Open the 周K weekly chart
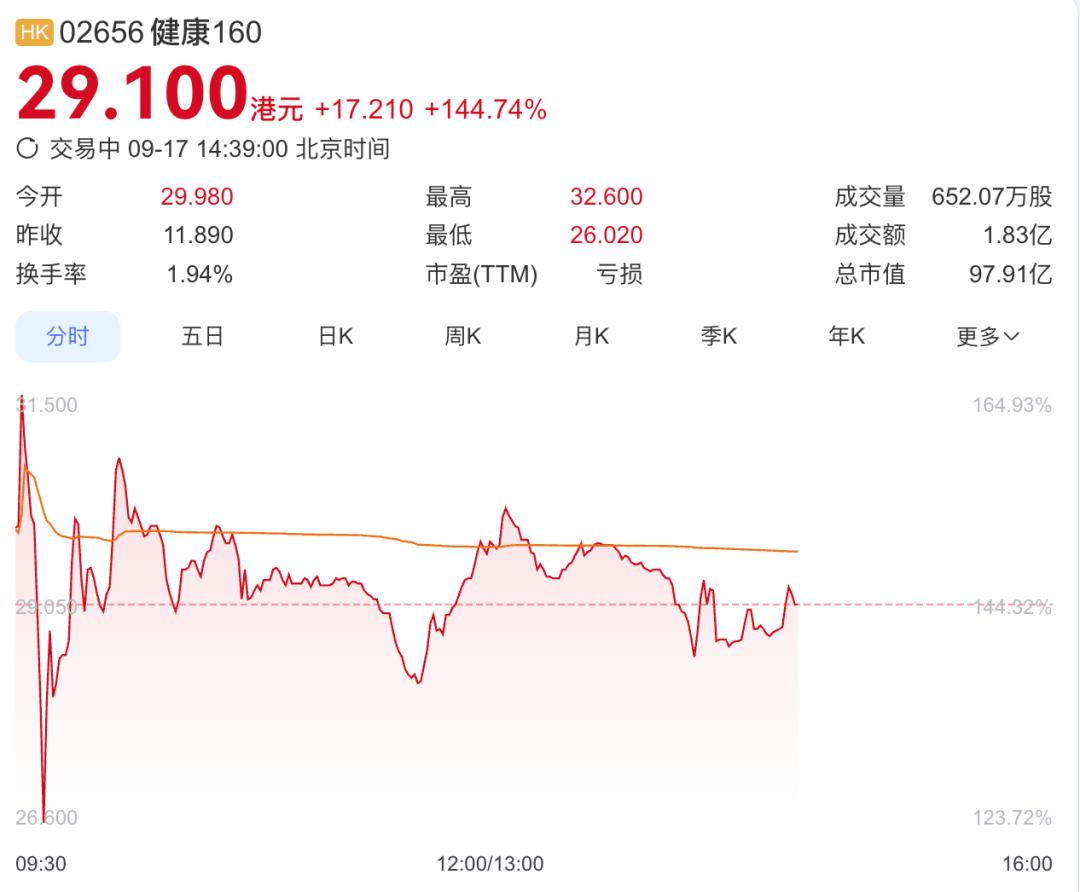This screenshot has height=892, width=1080. tap(463, 337)
